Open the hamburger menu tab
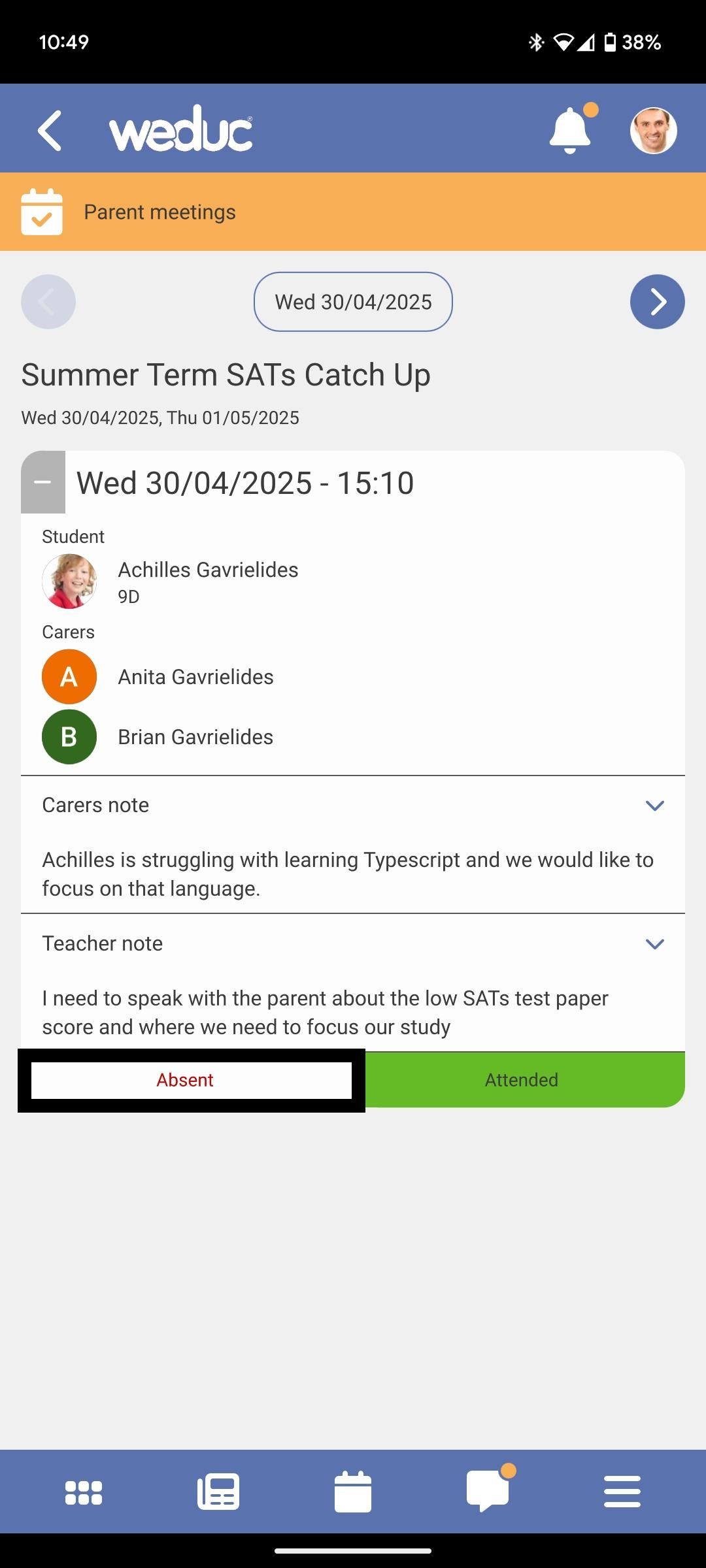 [622, 1493]
